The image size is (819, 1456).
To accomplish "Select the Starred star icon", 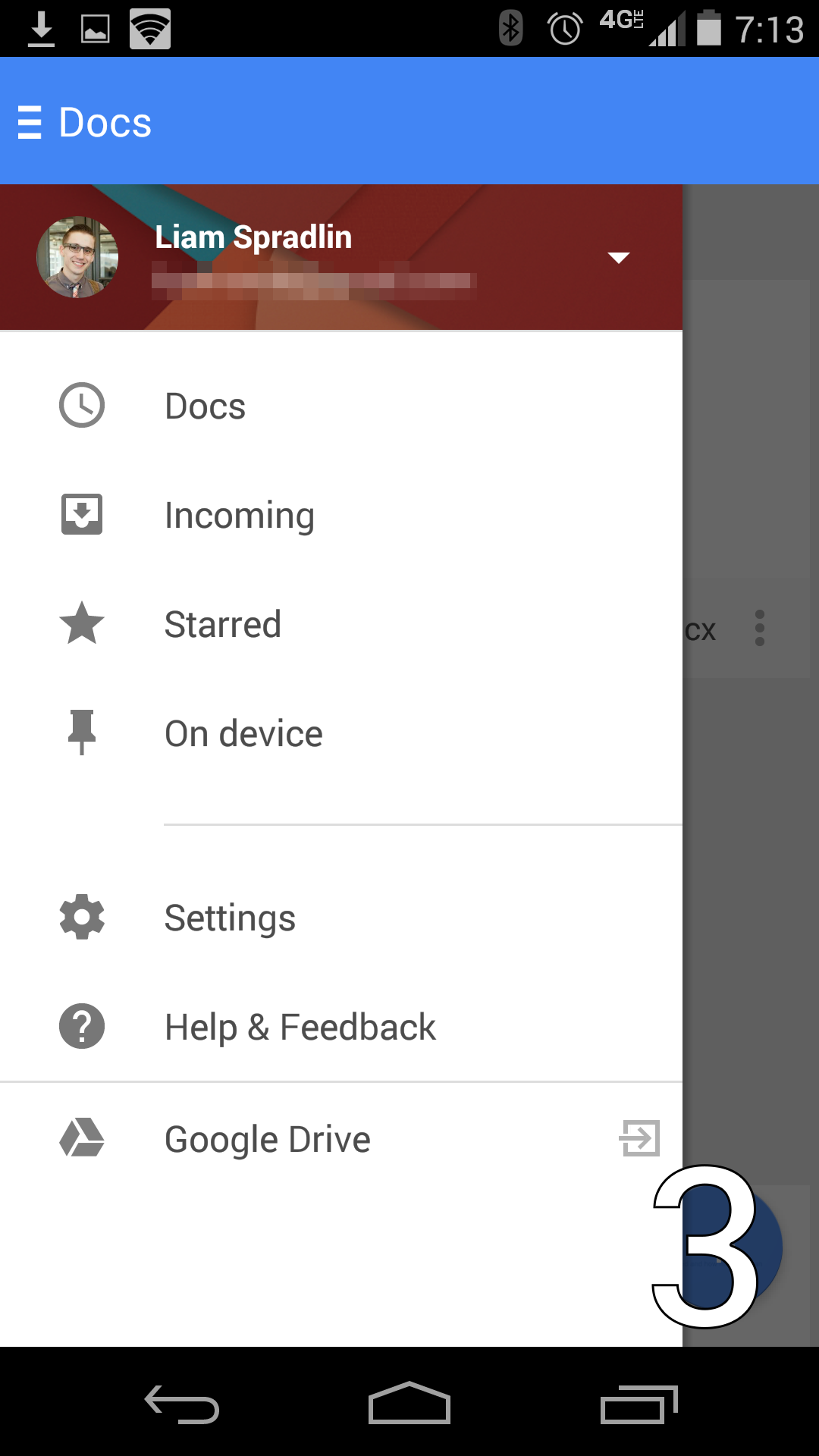I will [81, 623].
